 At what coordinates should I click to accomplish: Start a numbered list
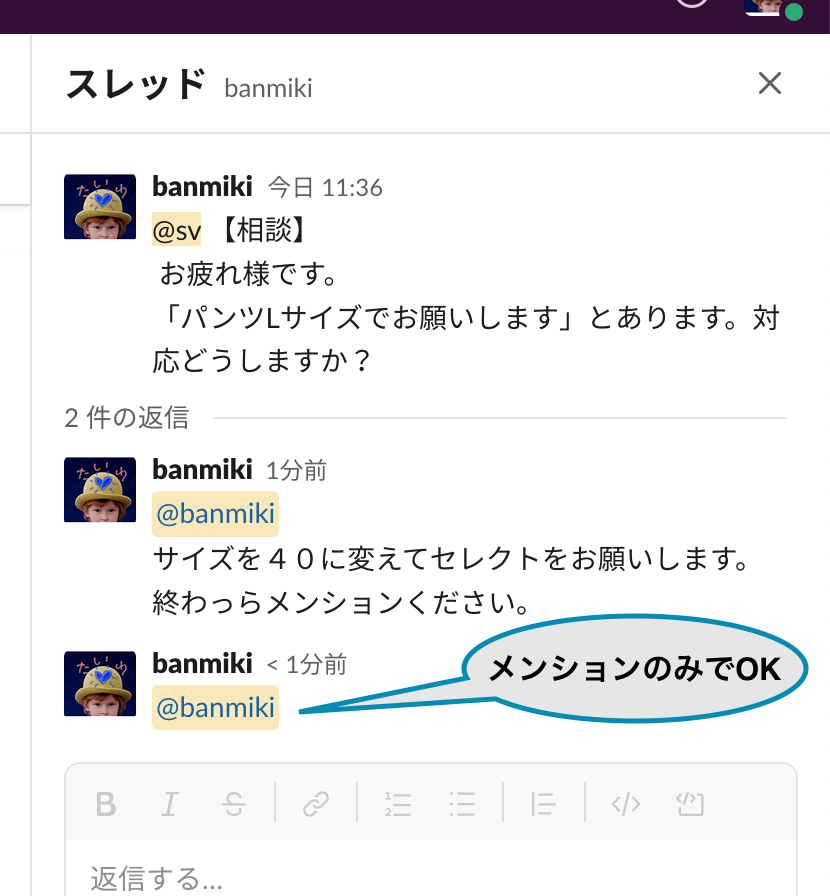(398, 803)
